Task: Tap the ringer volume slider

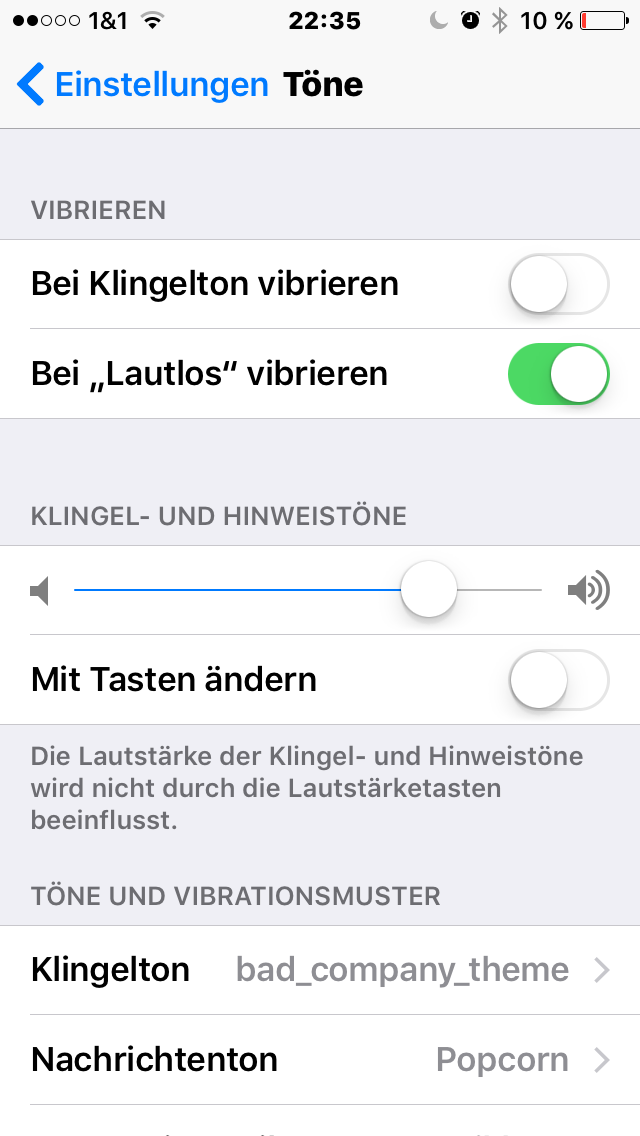Action: click(x=429, y=591)
